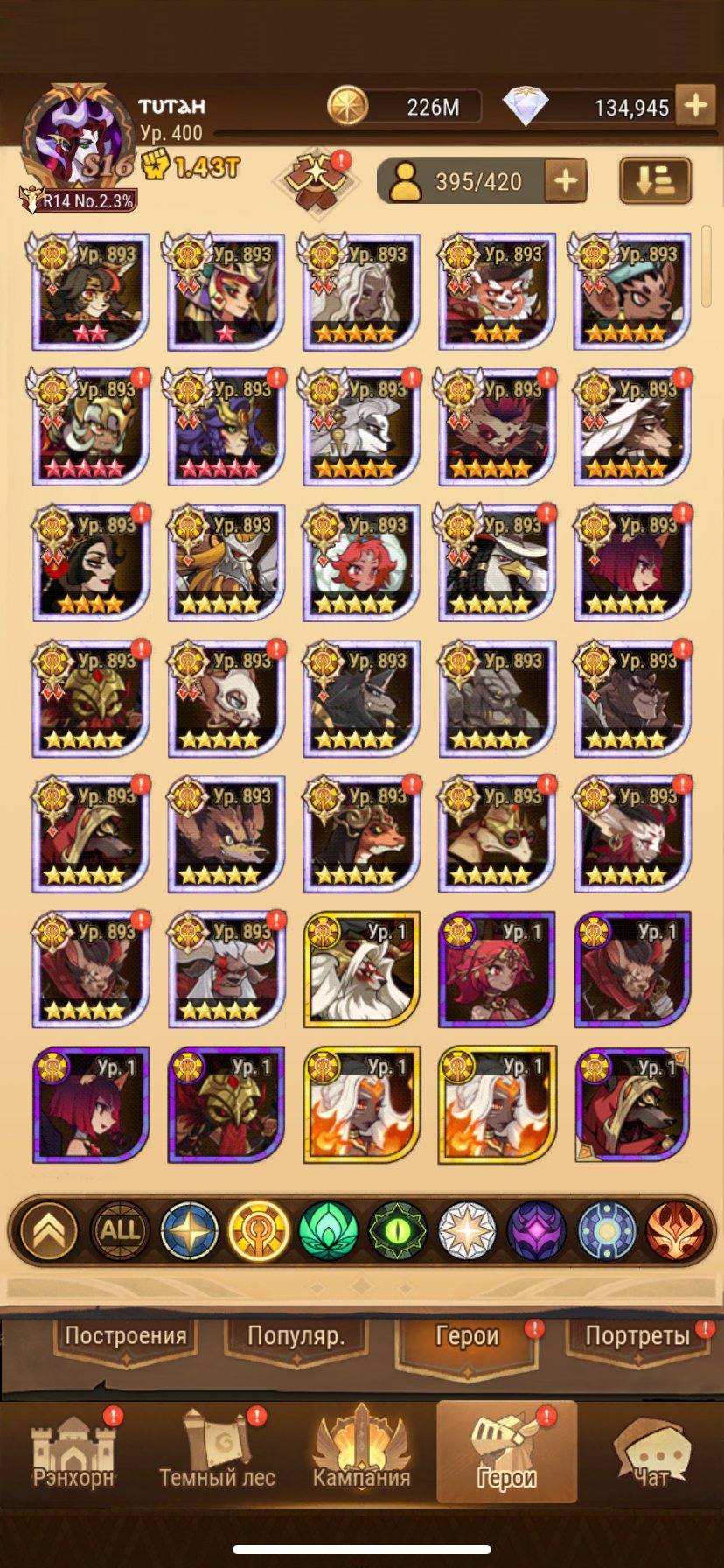Go to Кампания screen
The width and height of the screenshot is (724, 1568).
click(x=361, y=1452)
